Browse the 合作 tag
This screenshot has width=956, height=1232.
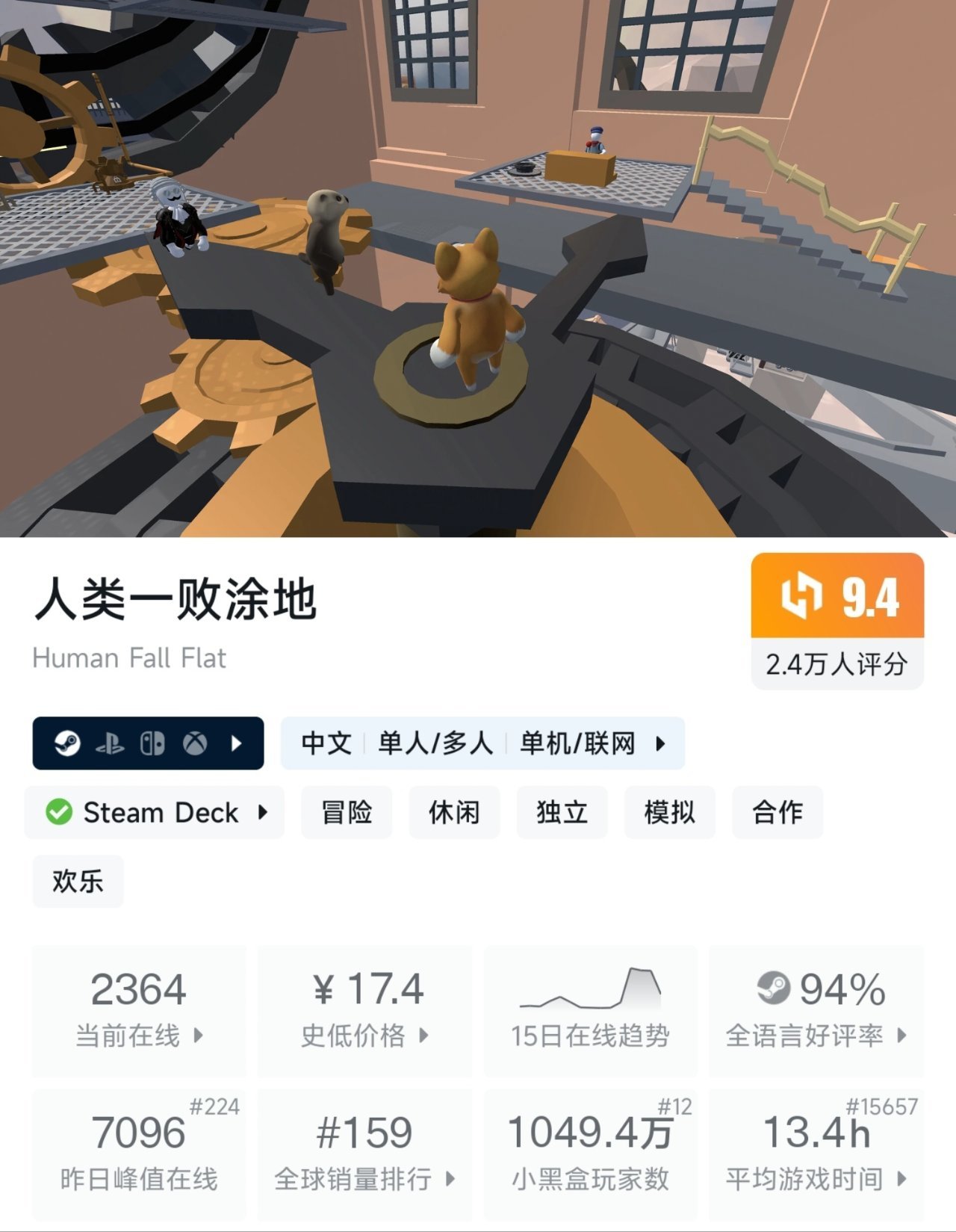[x=777, y=812]
